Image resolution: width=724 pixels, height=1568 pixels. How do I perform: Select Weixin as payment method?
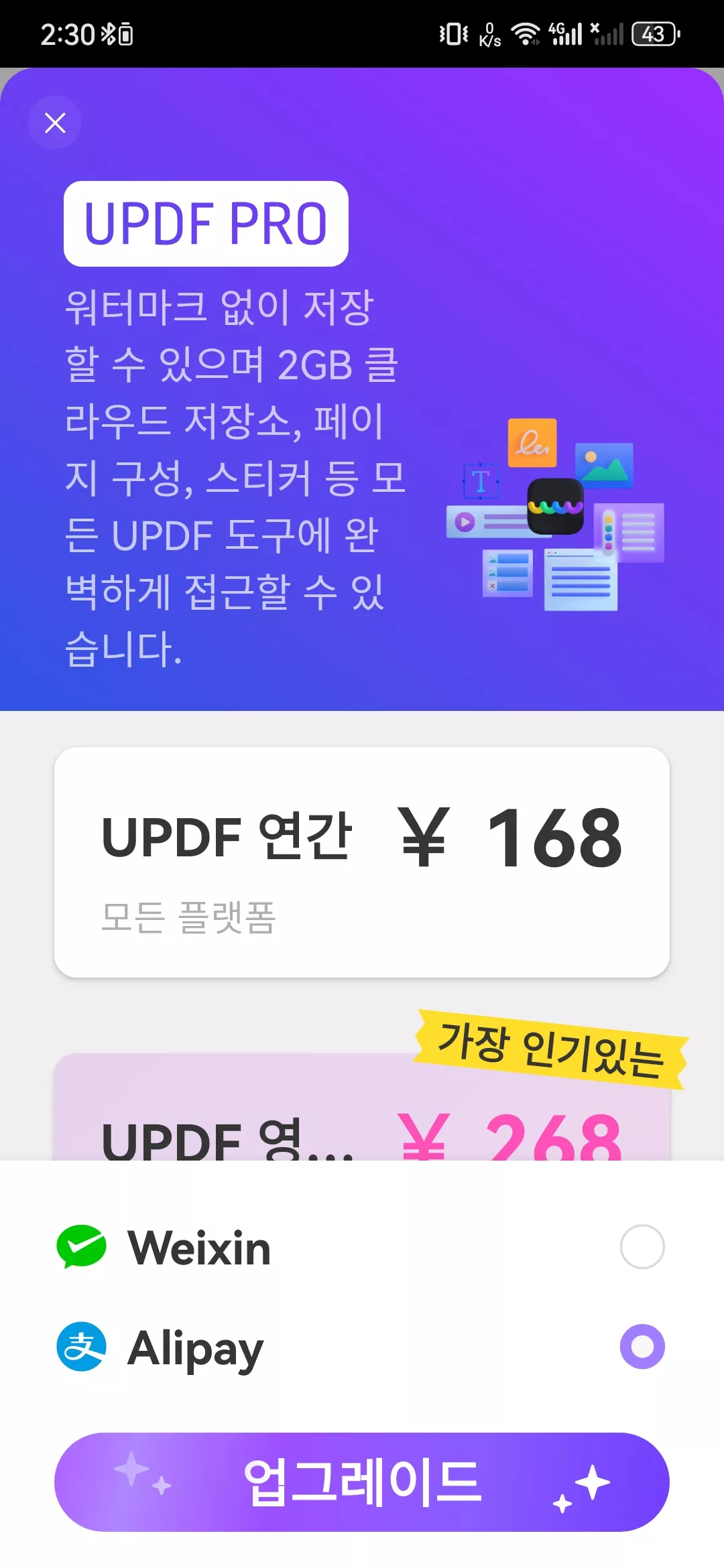click(642, 1247)
